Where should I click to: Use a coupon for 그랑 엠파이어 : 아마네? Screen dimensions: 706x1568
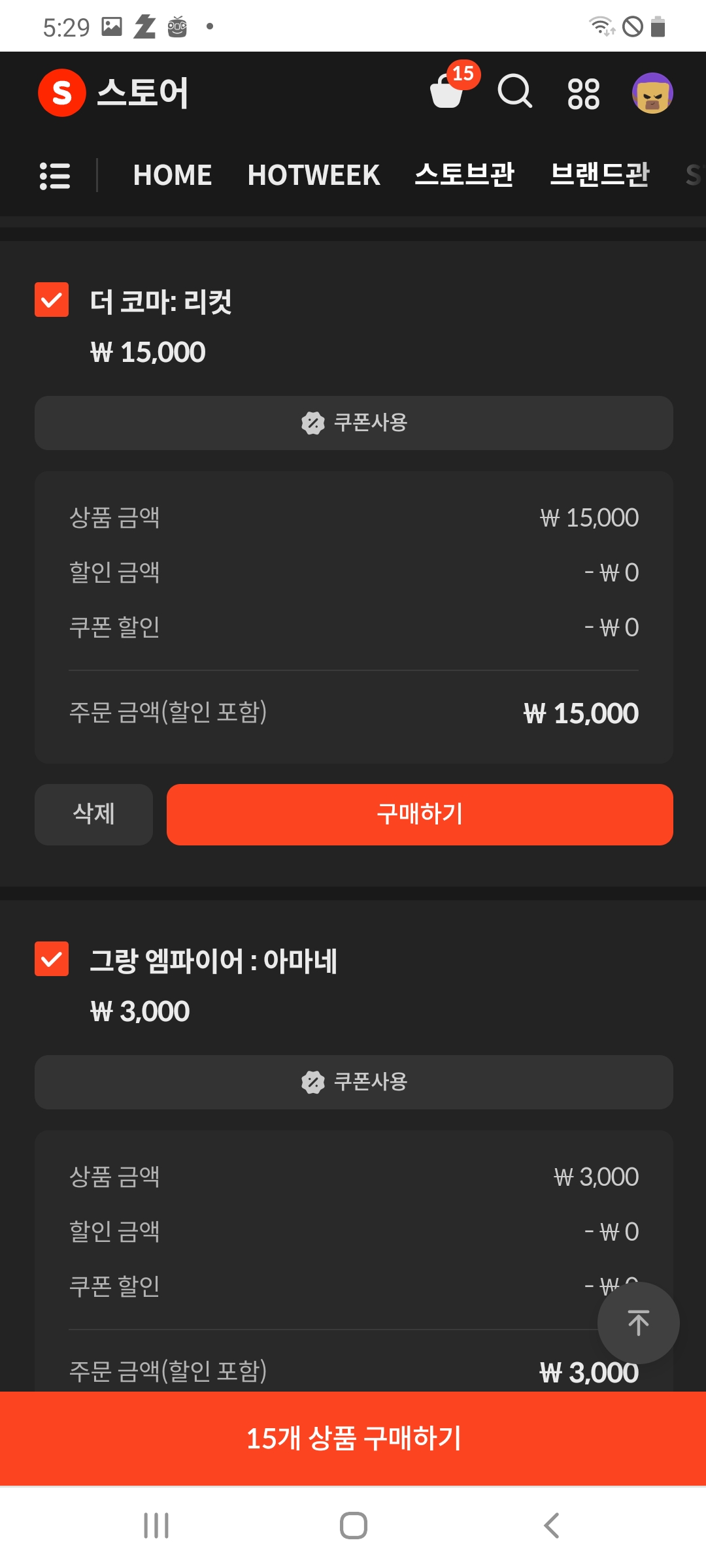pyautogui.click(x=354, y=1082)
